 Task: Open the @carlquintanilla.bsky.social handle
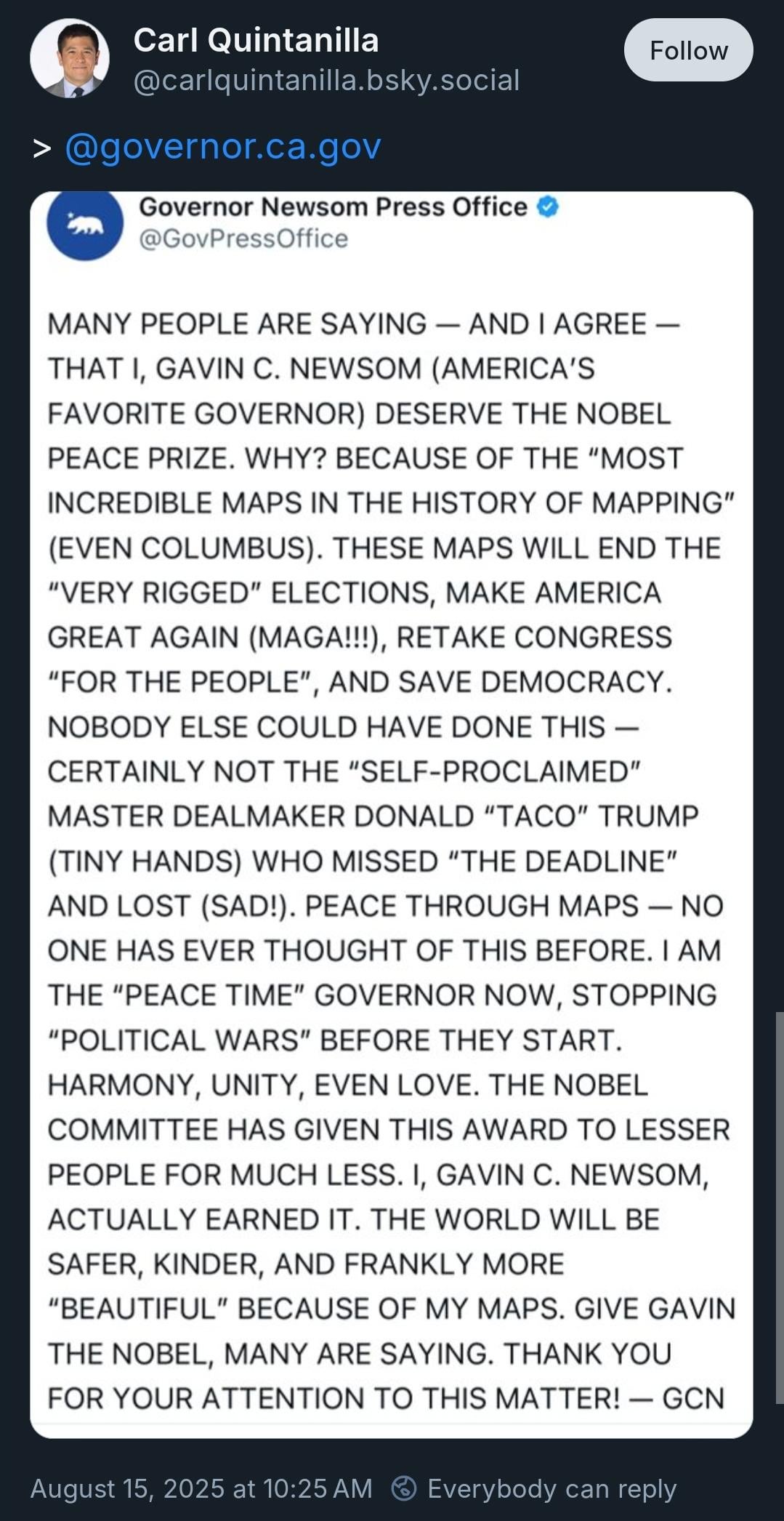click(x=326, y=80)
